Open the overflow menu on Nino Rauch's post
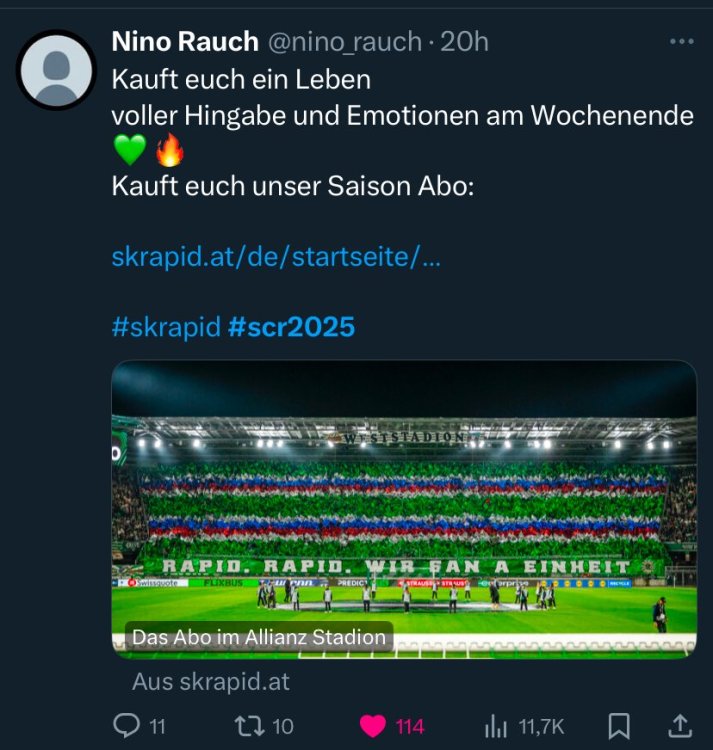Screen dimensions: 713x750 pyautogui.click(x=681, y=42)
